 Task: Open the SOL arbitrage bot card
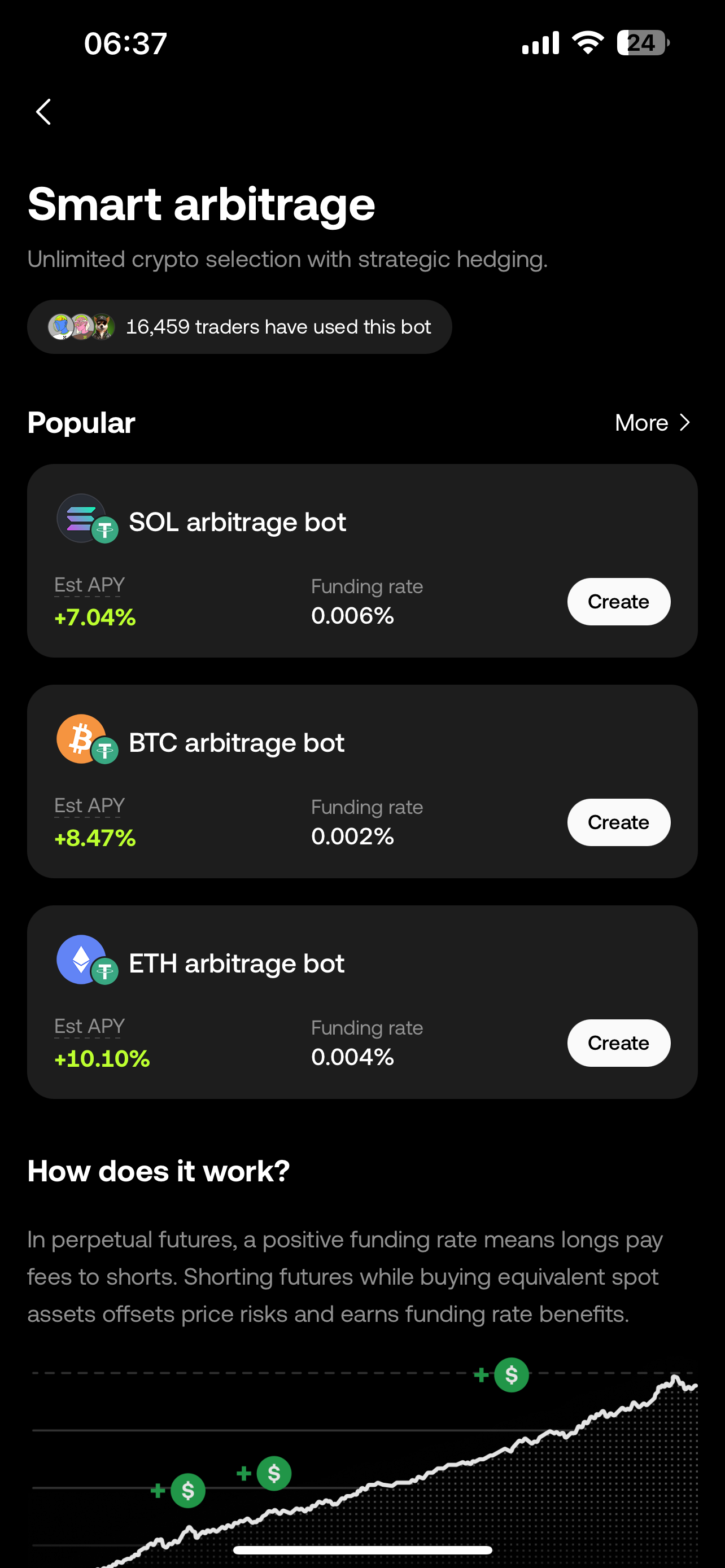click(237, 522)
